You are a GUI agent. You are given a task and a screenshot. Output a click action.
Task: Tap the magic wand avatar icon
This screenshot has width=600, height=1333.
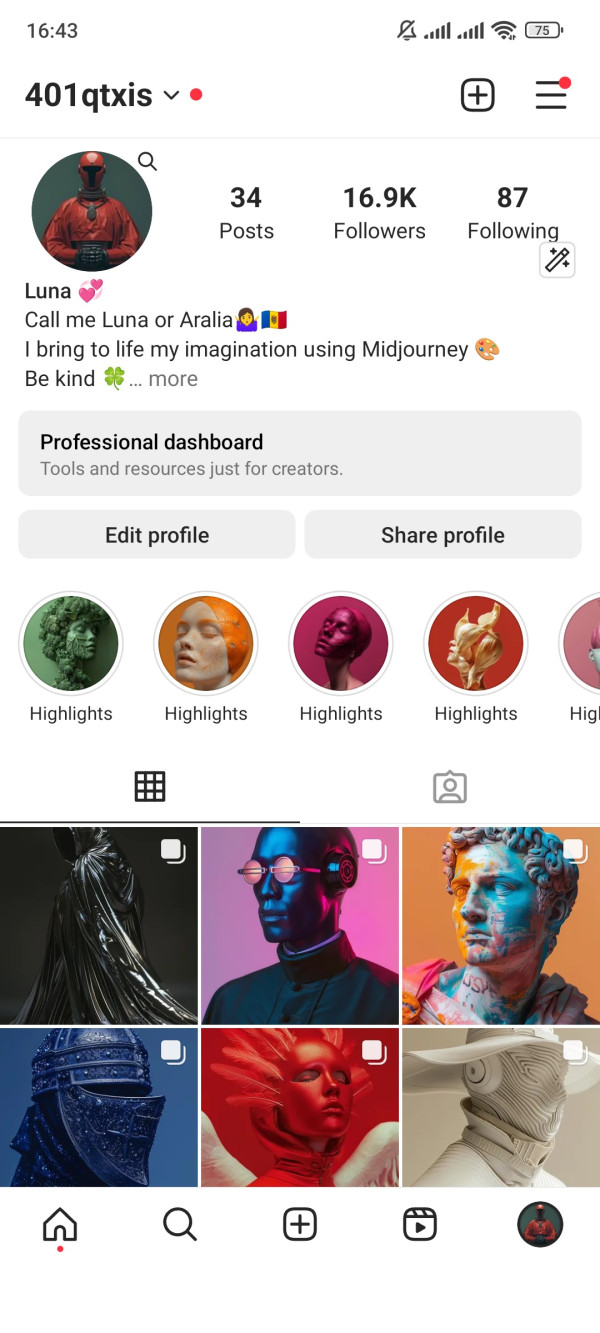(x=557, y=260)
